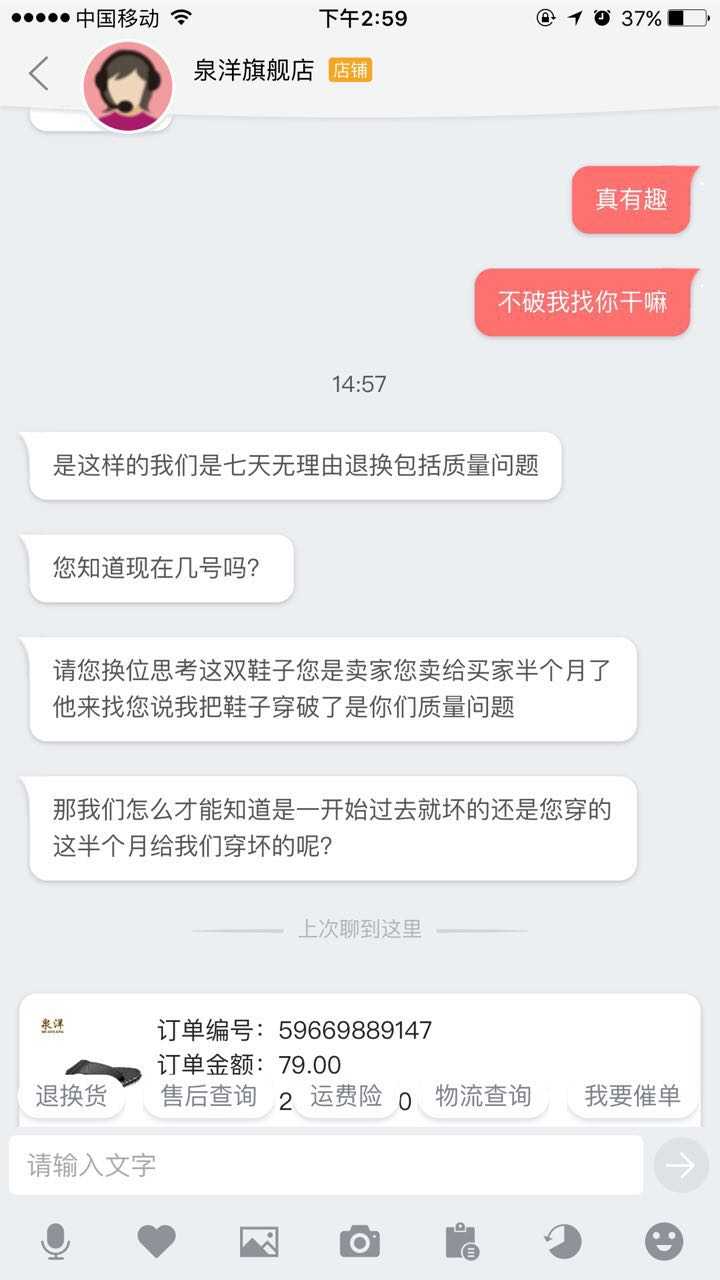Check 物流查询 logistics tracking
The width and height of the screenshot is (720, 1280).
(x=483, y=1096)
